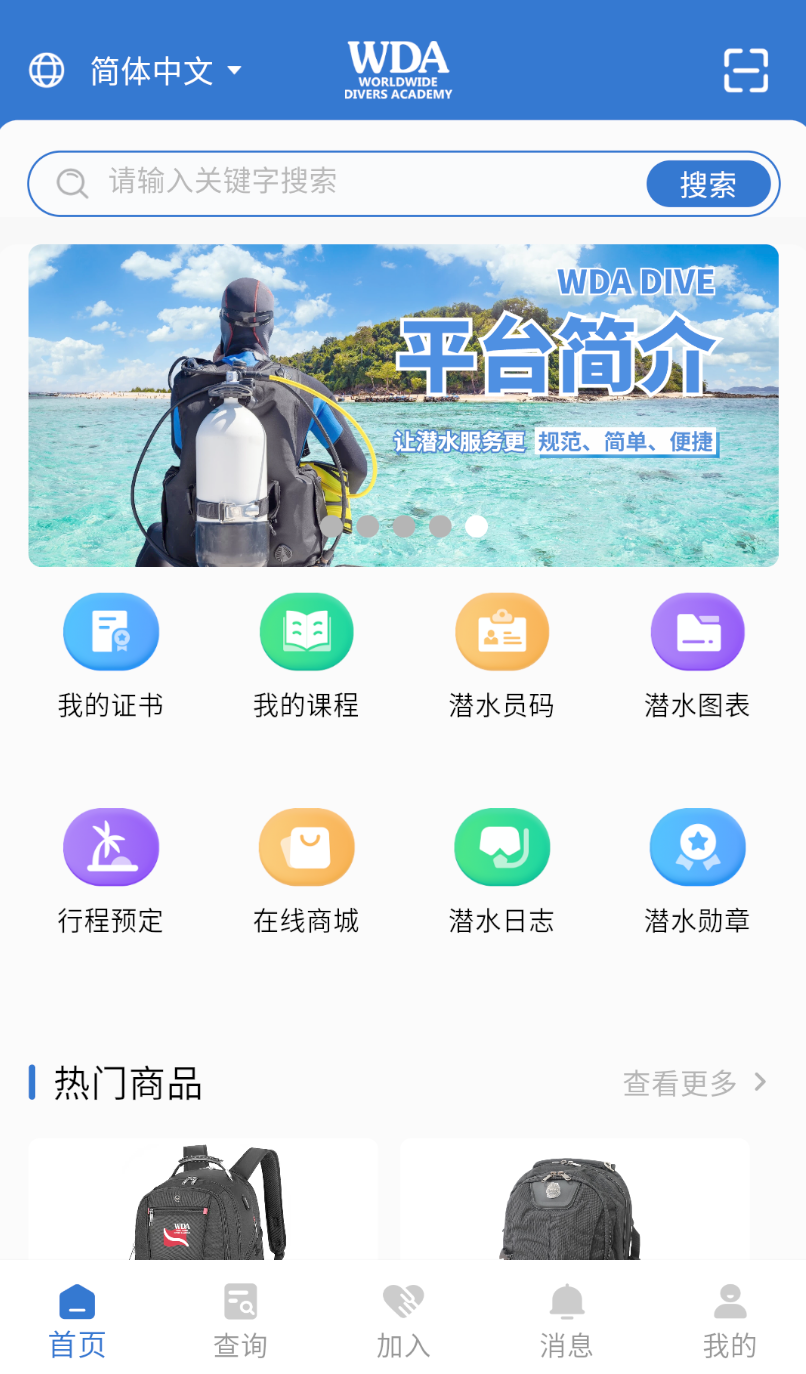Open the WDA backpack product card
806x1374 pixels.
203,1198
